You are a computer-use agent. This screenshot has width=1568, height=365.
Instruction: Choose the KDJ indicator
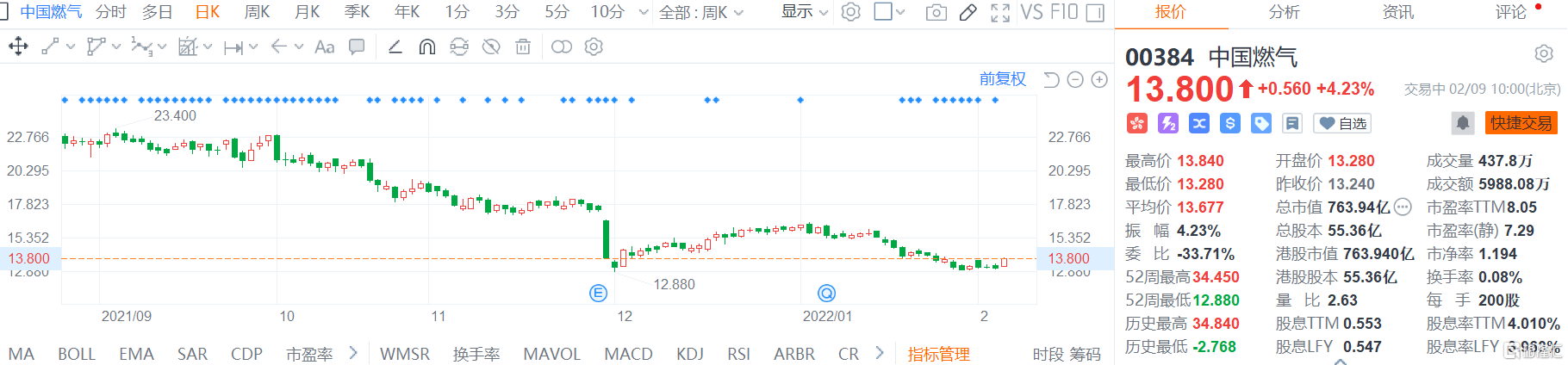pyautogui.click(x=689, y=354)
